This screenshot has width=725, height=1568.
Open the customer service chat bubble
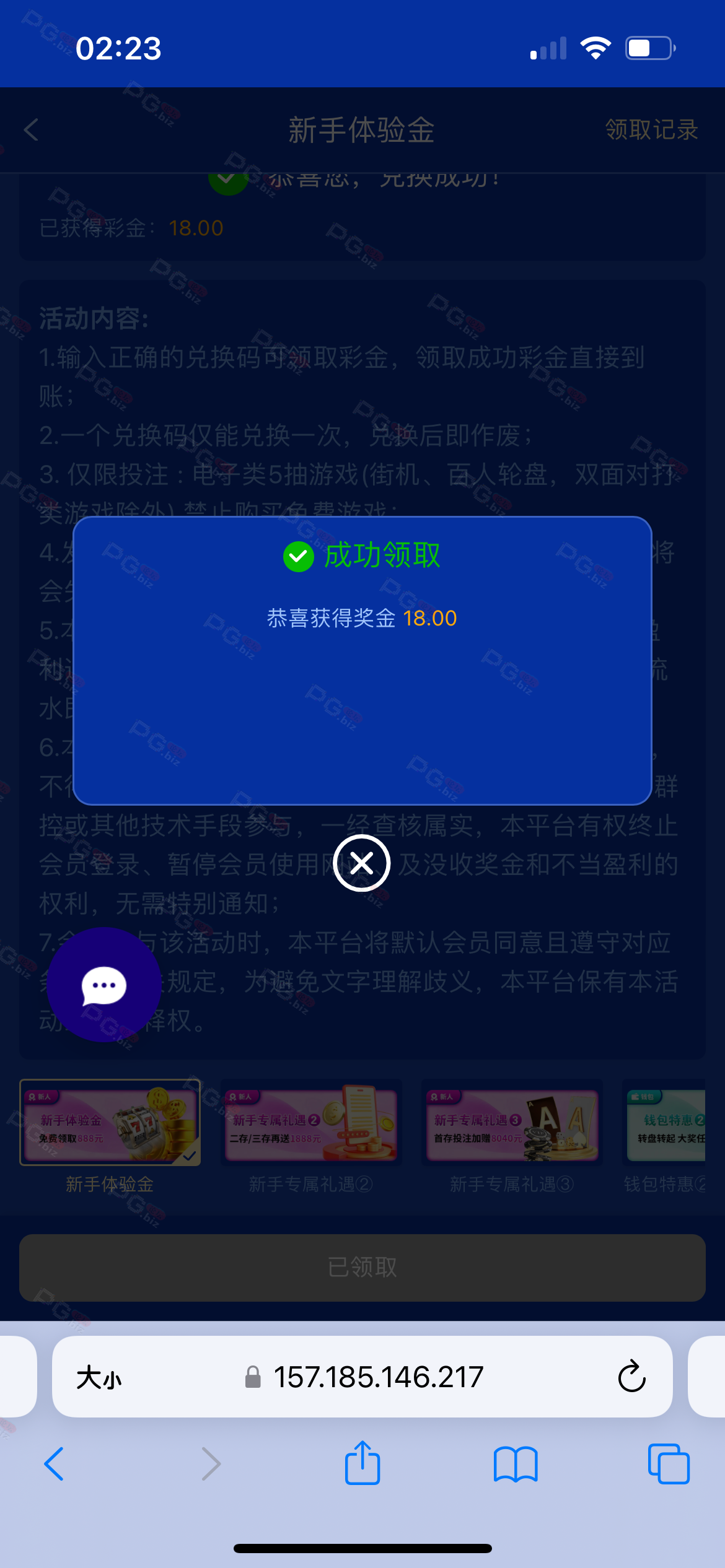[x=104, y=985]
